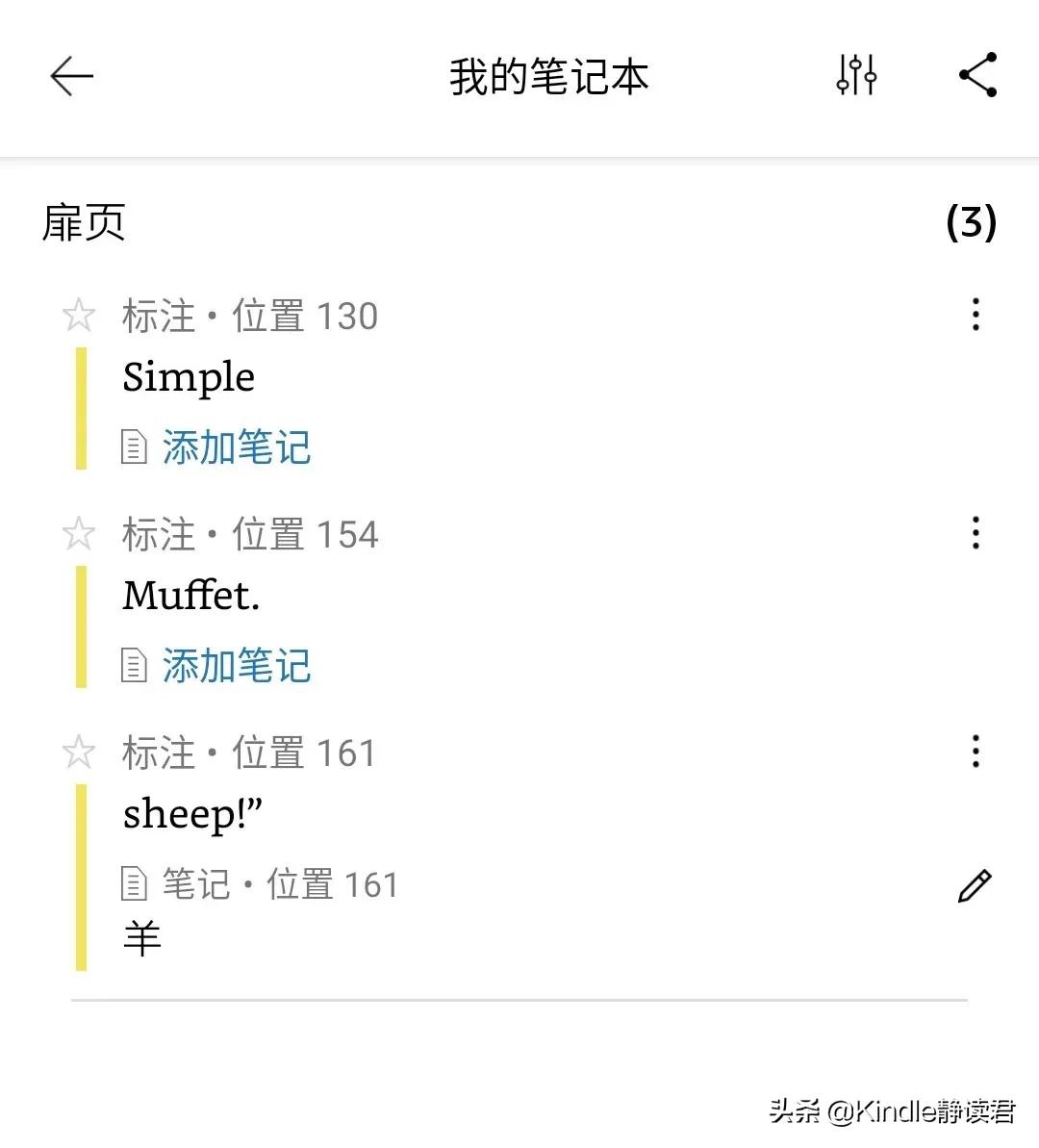The width and height of the screenshot is (1039, 1148).
Task: Open the three-dot menu for the Muffet highlight
Action: coord(976,533)
